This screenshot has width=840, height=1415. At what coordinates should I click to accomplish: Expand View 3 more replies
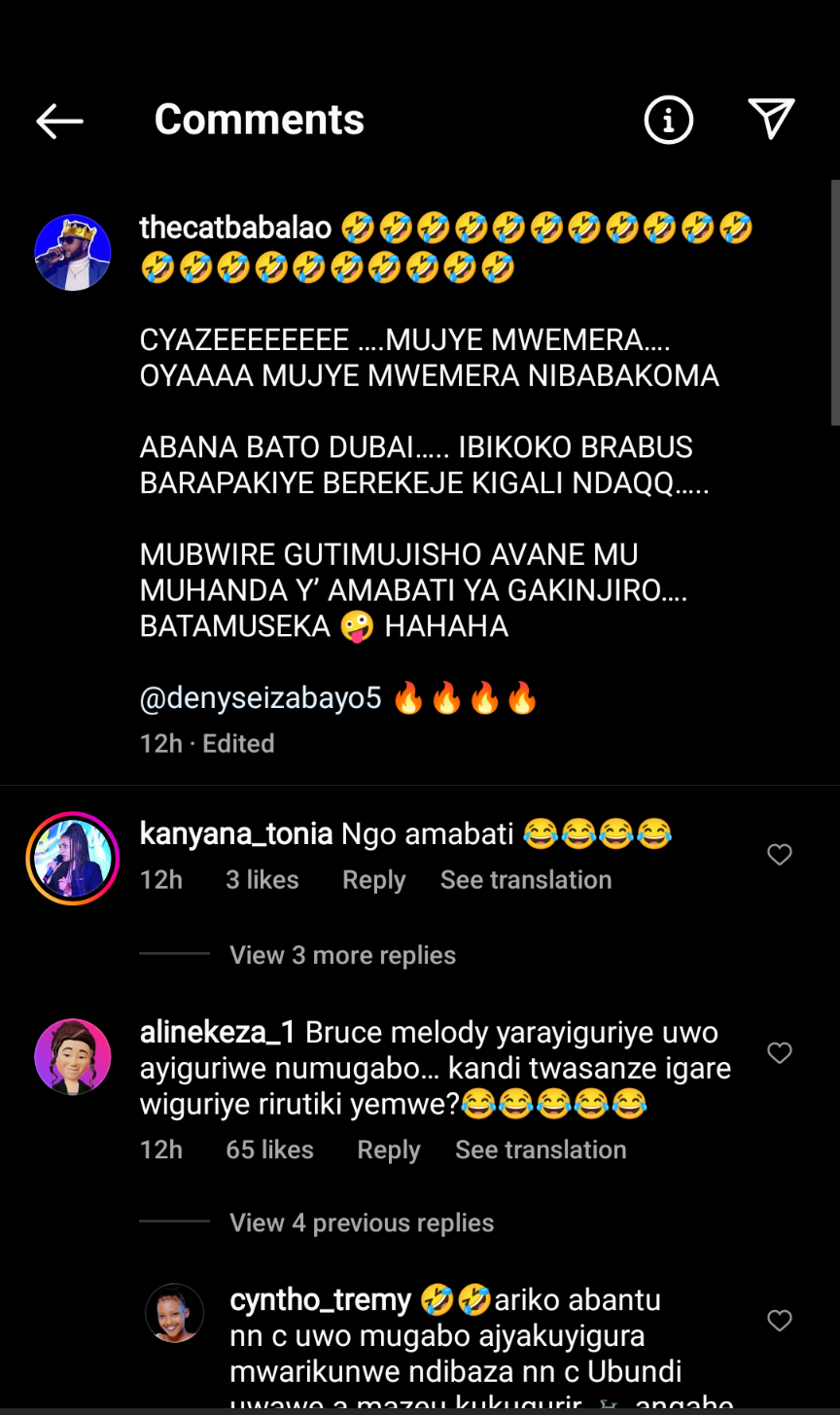[x=342, y=955]
